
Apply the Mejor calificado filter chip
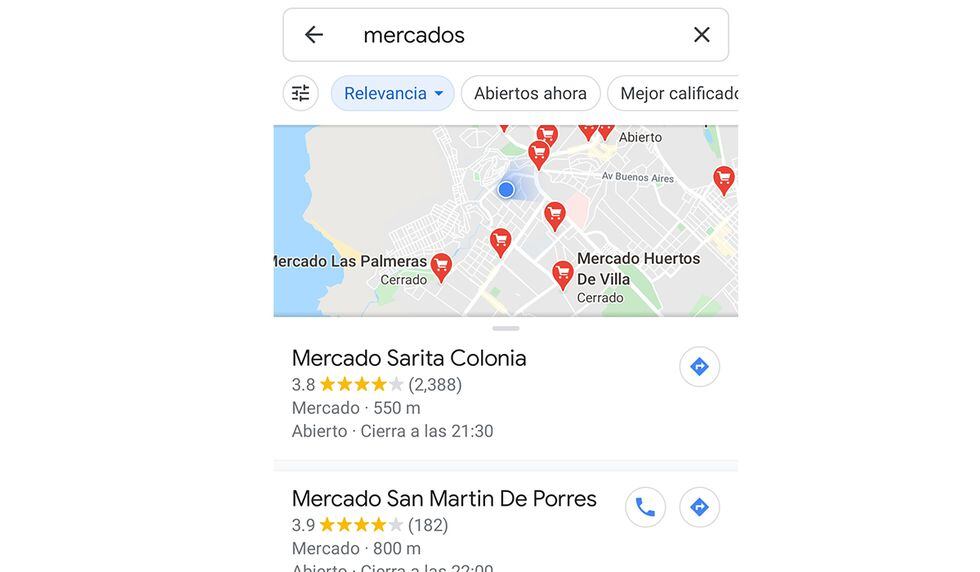(675, 93)
